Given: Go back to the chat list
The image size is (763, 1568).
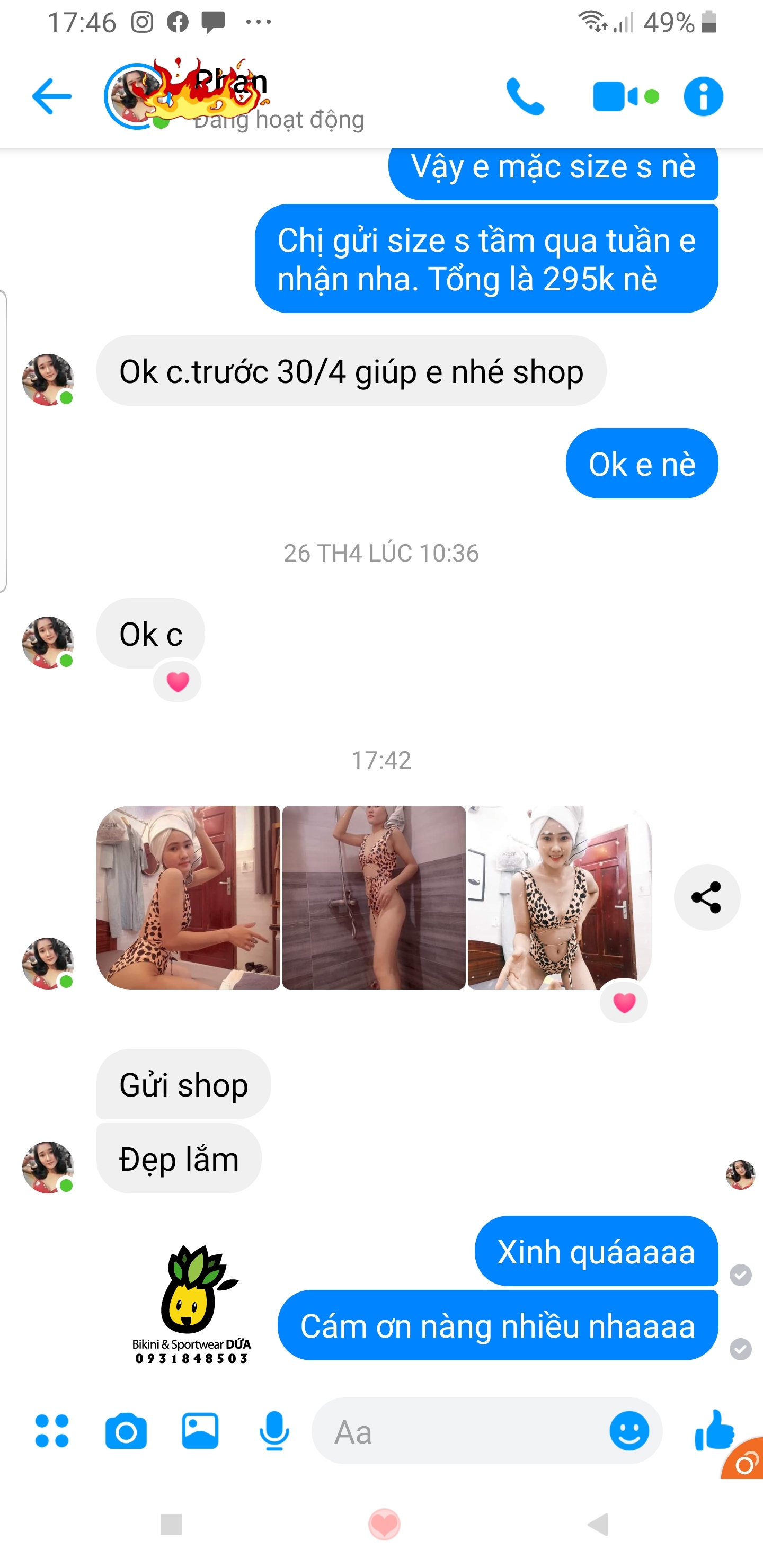Looking at the screenshot, I should pyautogui.click(x=52, y=96).
